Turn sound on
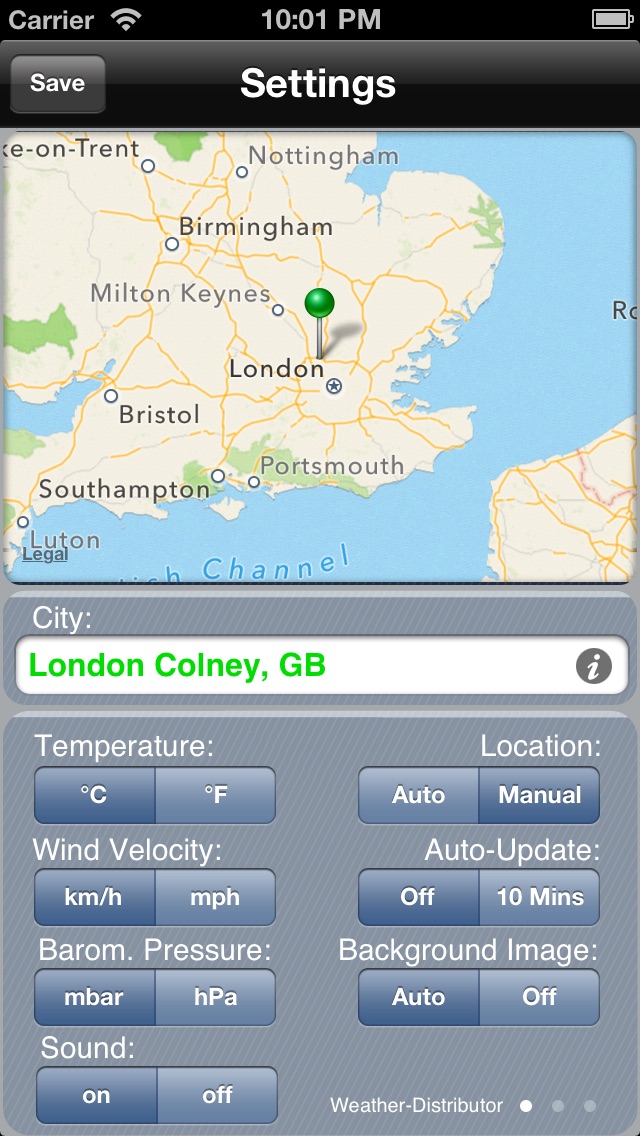This screenshot has height=1136, width=640. pos(96,1095)
